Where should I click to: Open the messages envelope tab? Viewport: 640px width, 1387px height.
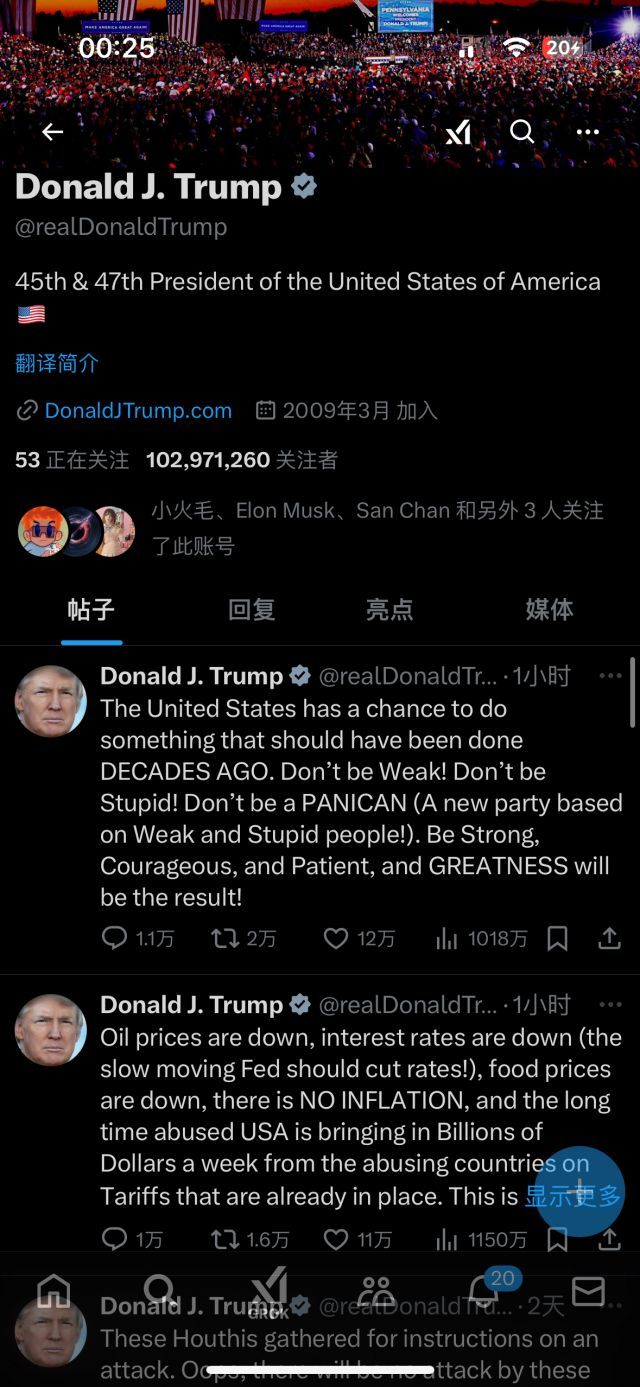click(588, 1292)
